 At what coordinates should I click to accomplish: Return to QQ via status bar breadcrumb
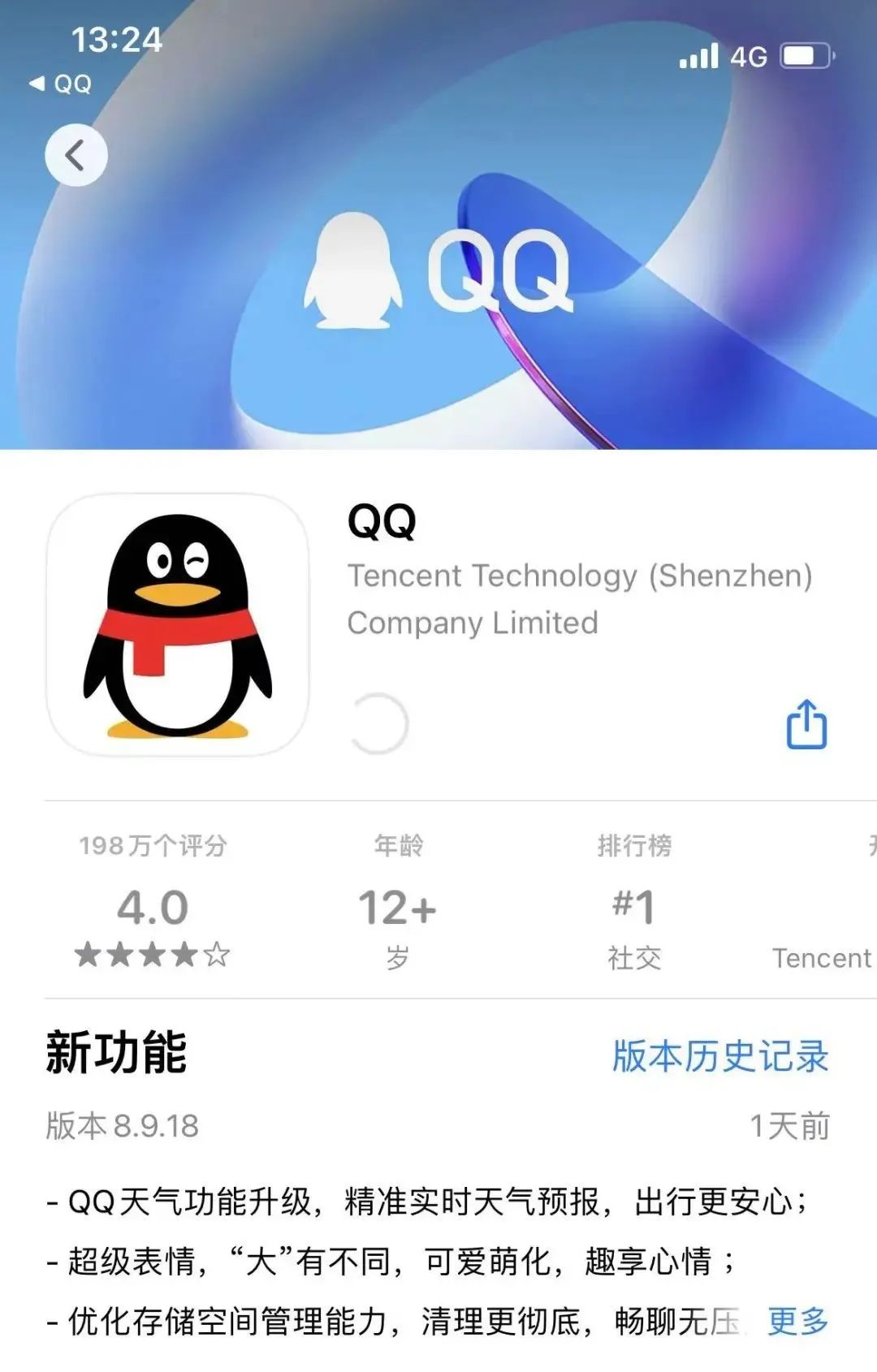click(x=61, y=84)
